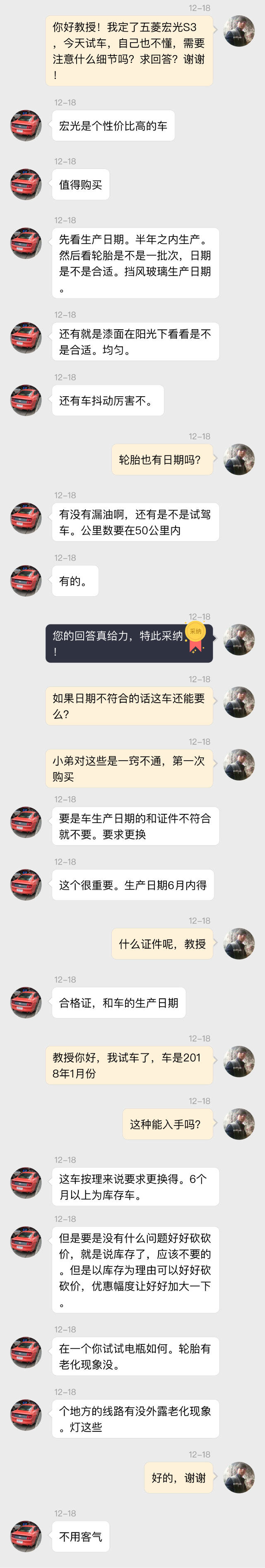Tap the expert's avatar beside '合格证，和车的生产日期'
This screenshot has height=1568, width=265.
(26, 1002)
